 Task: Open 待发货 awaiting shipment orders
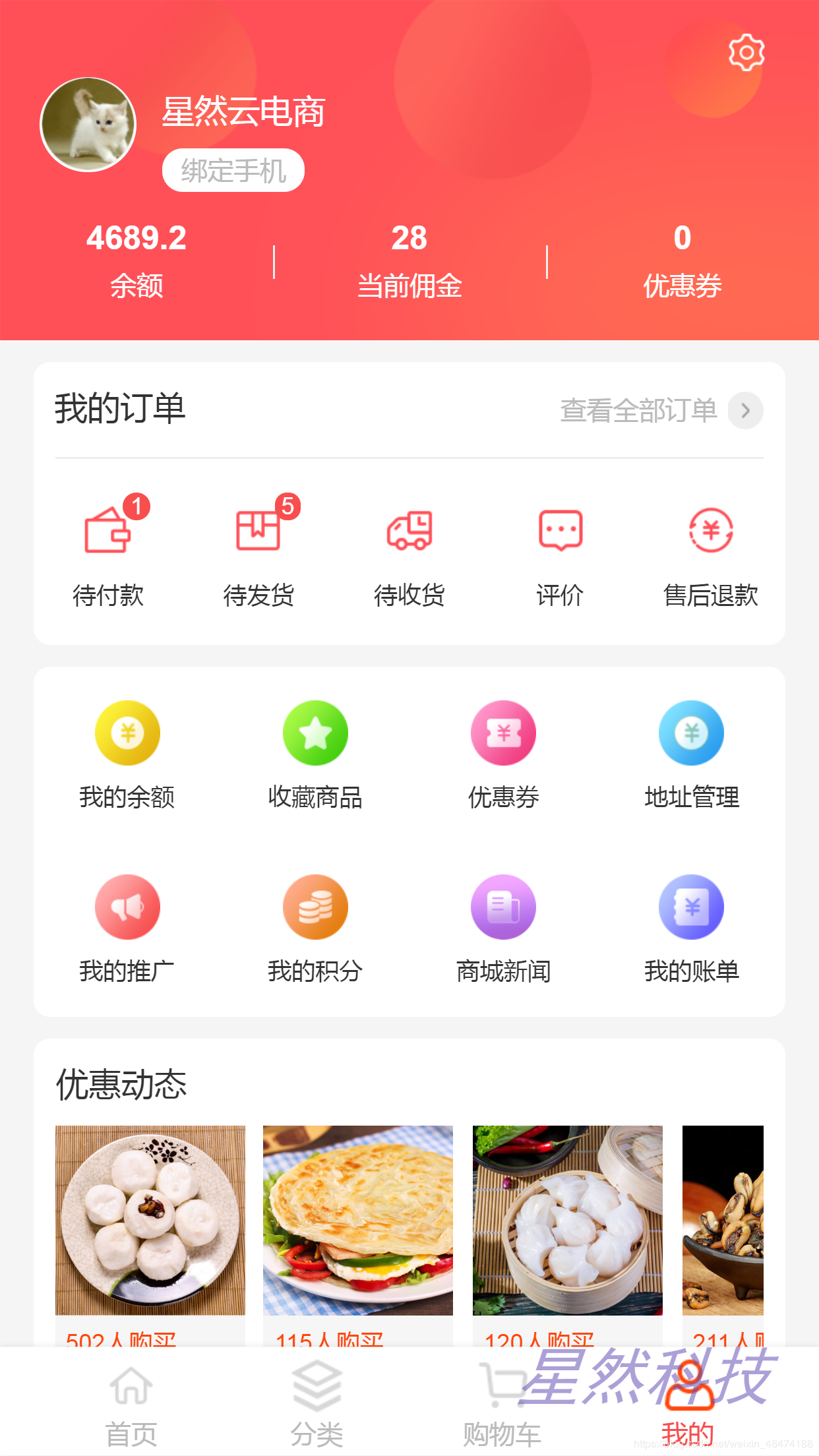(x=258, y=555)
